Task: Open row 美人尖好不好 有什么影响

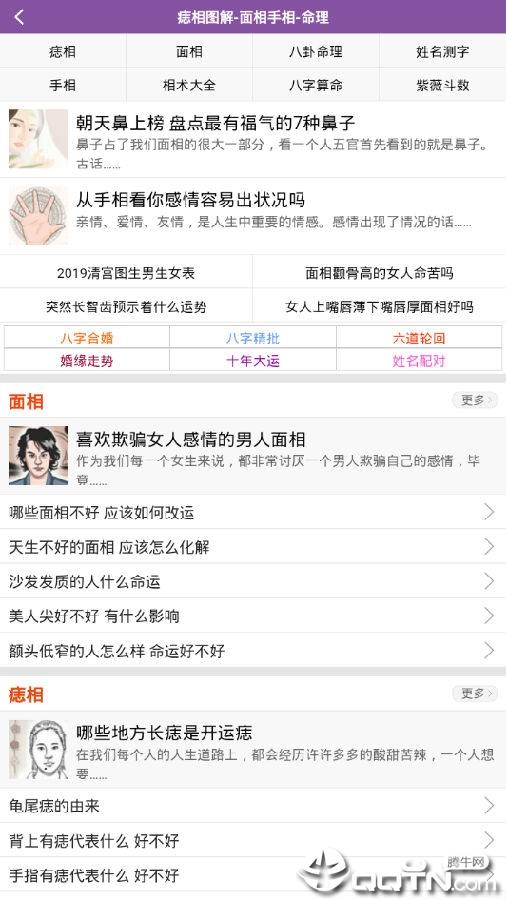Action: tap(253, 616)
